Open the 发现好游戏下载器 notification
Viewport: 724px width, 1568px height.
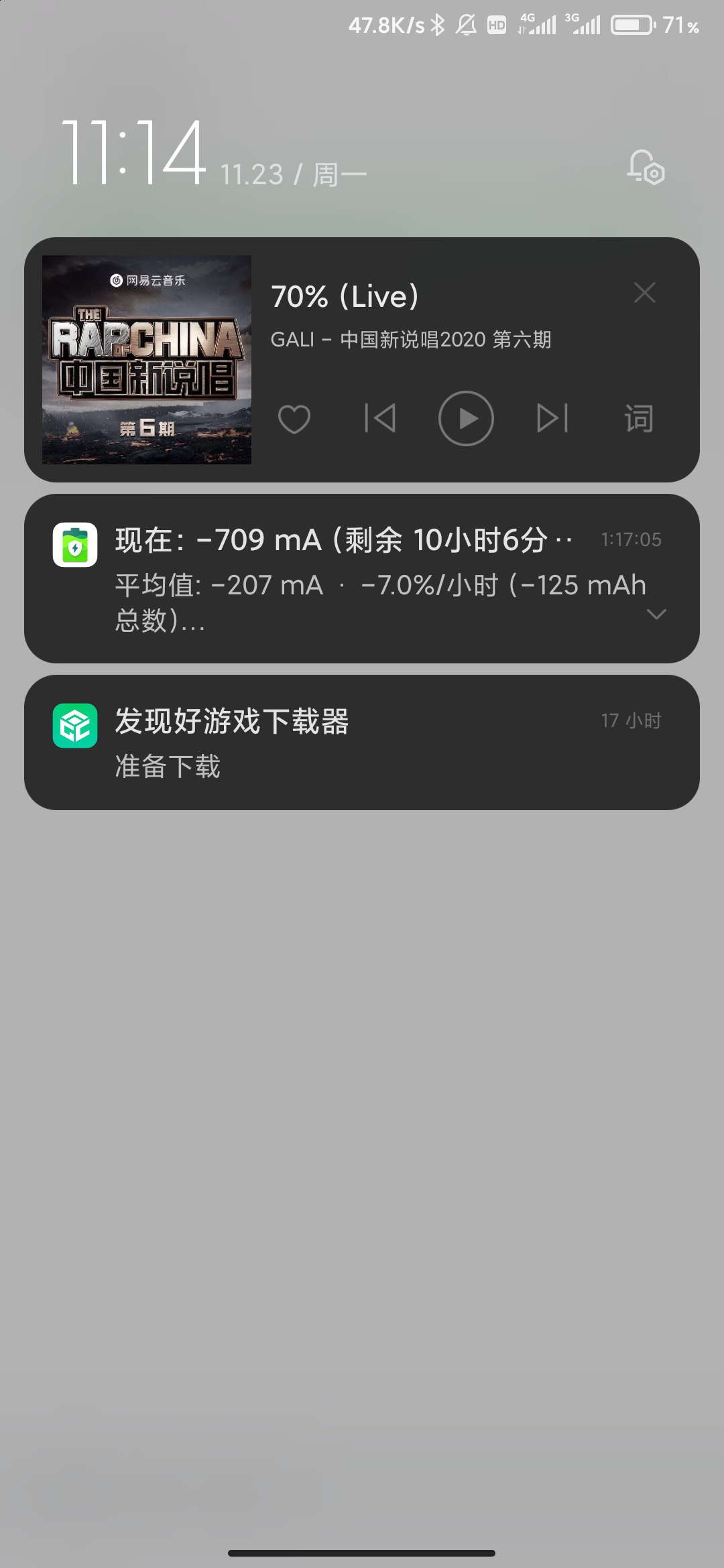pyautogui.click(x=362, y=742)
